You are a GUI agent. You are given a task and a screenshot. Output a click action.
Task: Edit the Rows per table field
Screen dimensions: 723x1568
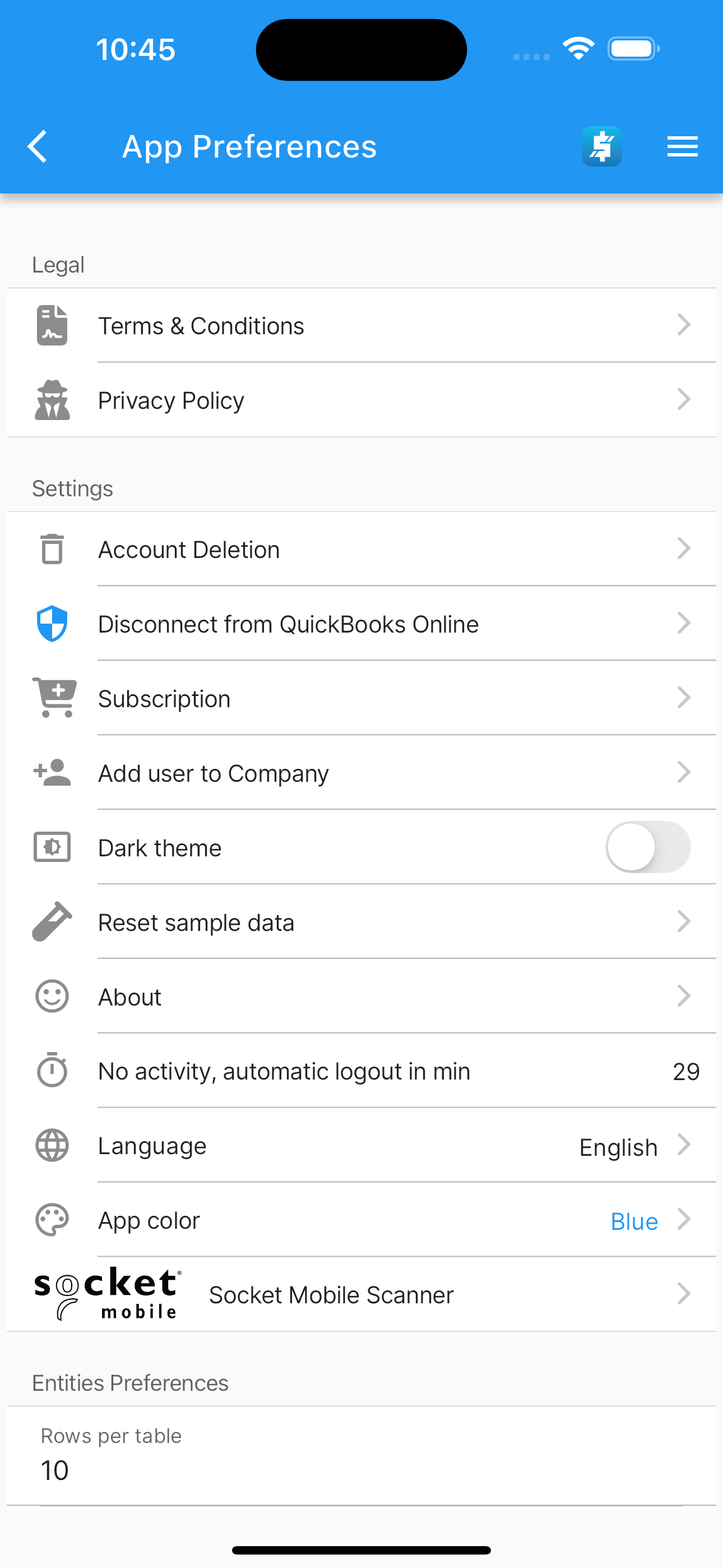coord(361,1456)
